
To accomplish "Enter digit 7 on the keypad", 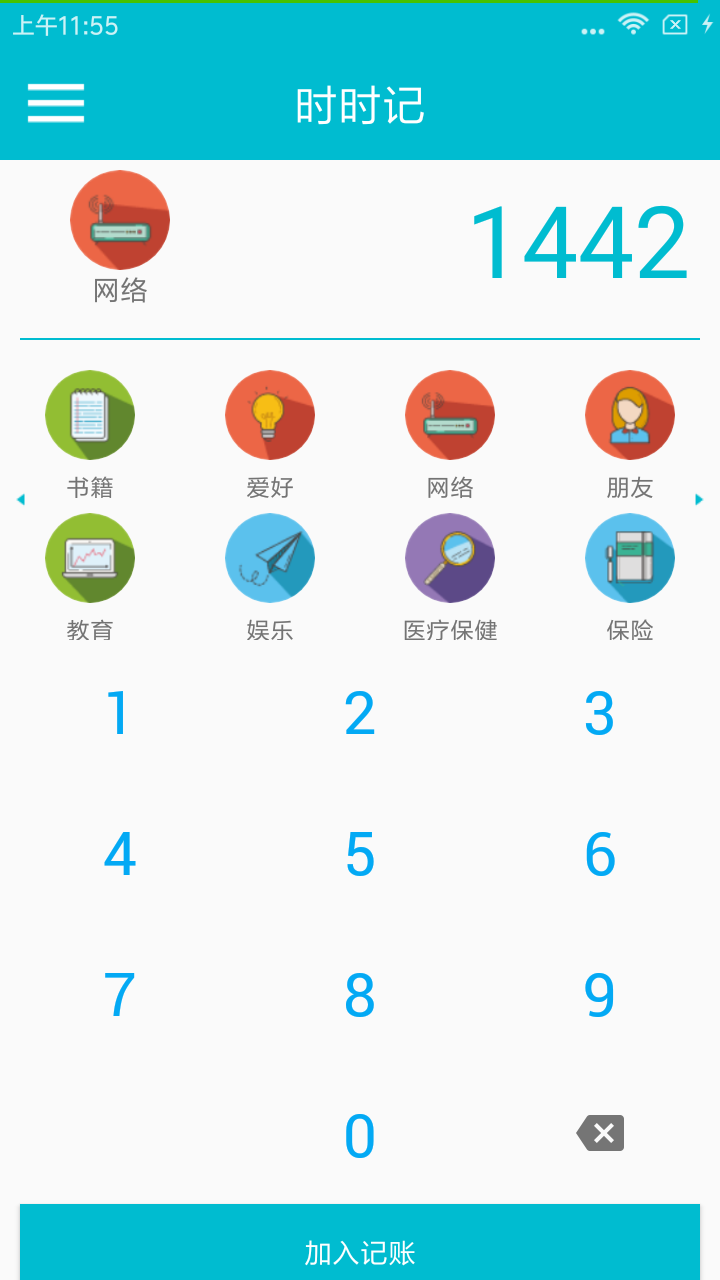I will point(120,996).
